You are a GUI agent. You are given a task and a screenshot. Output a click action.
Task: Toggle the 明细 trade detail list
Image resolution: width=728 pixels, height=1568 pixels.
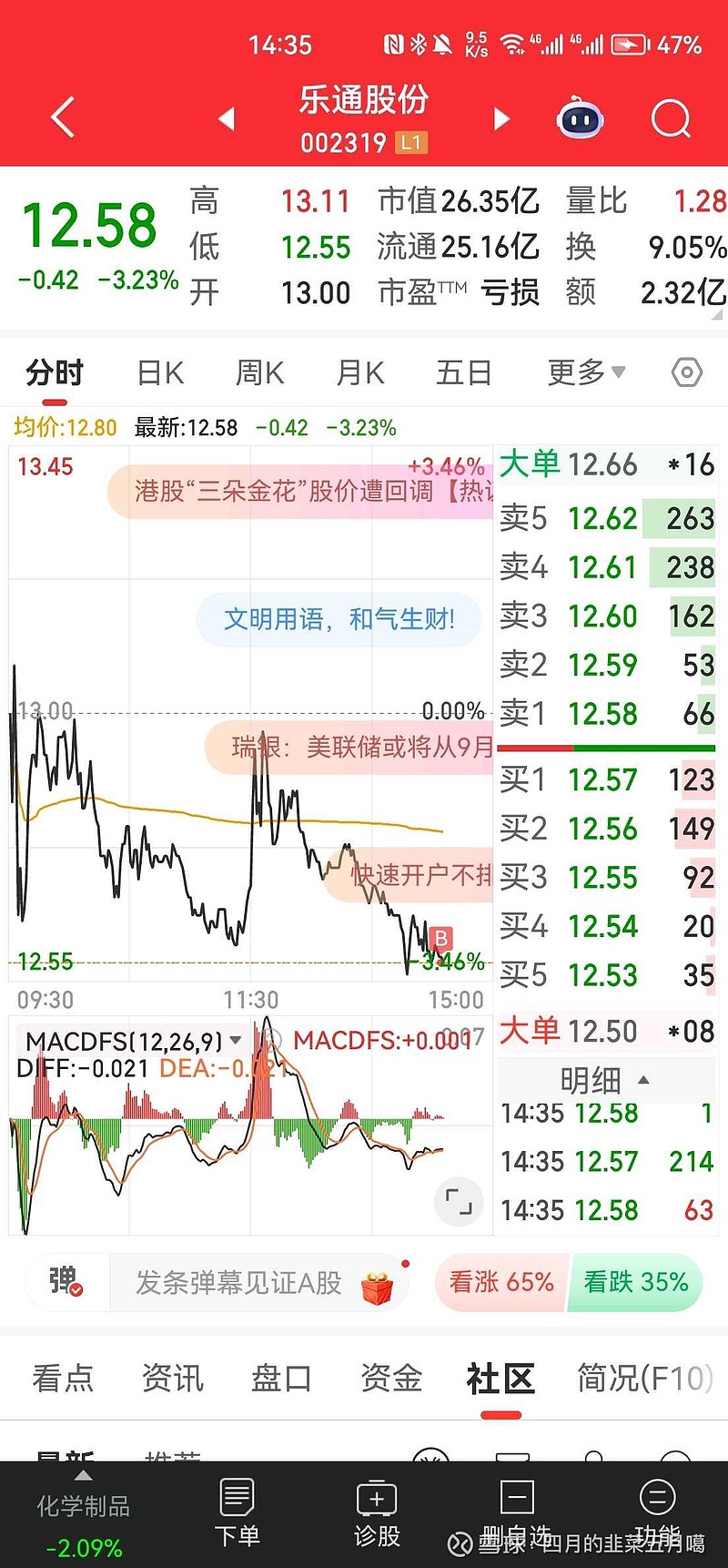pyautogui.click(x=604, y=1081)
